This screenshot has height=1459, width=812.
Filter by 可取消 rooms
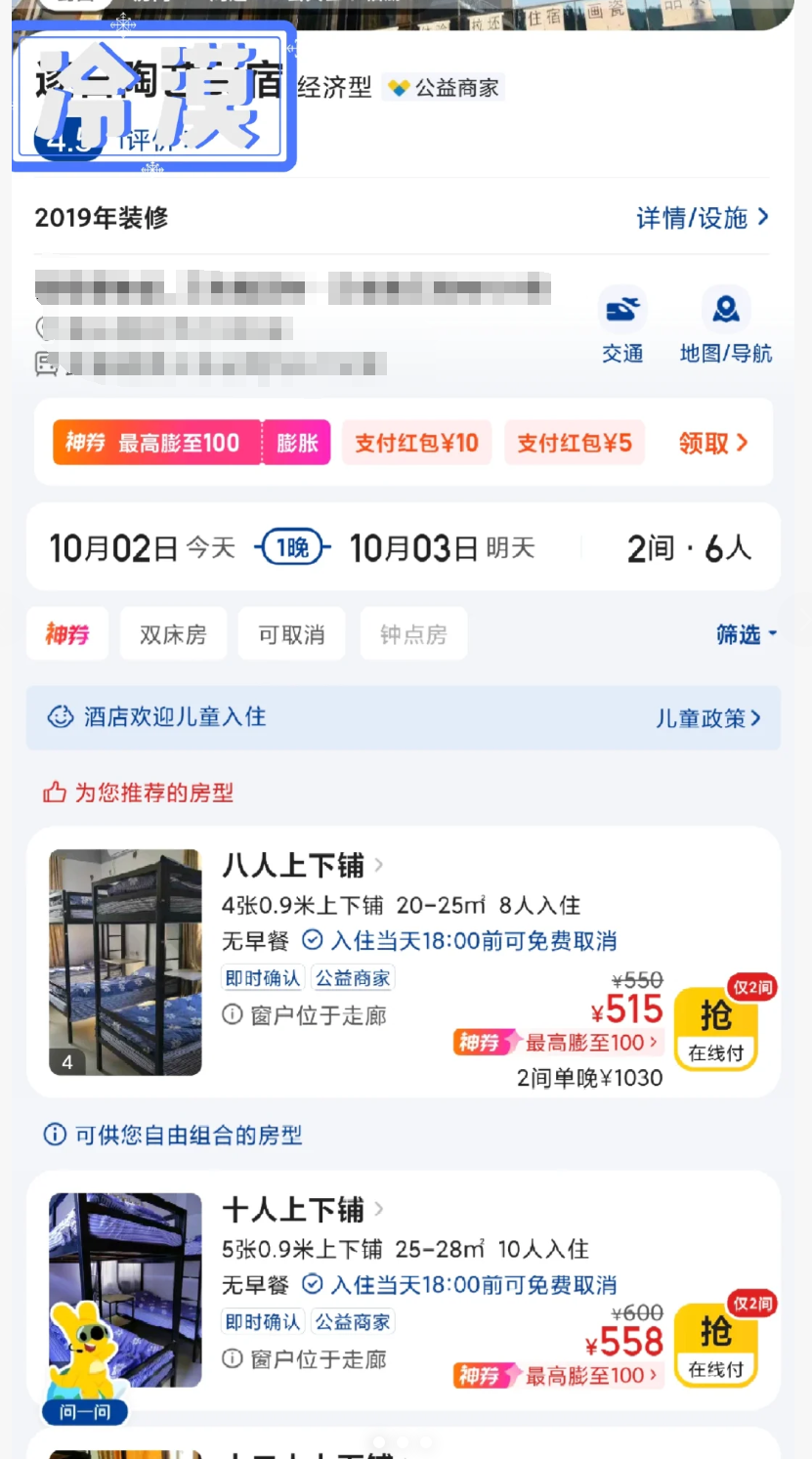click(291, 634)
